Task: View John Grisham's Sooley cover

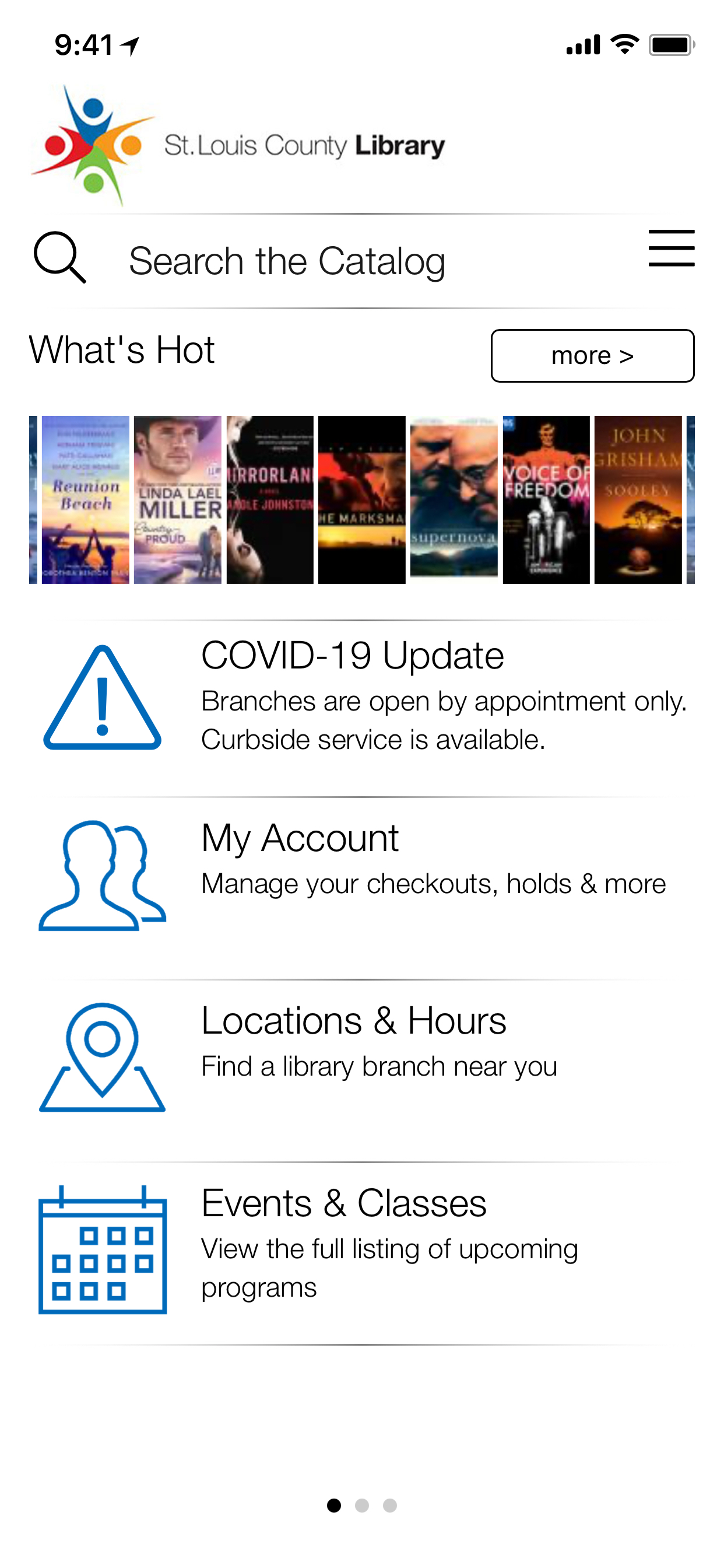Action: (x=638, y=500)
